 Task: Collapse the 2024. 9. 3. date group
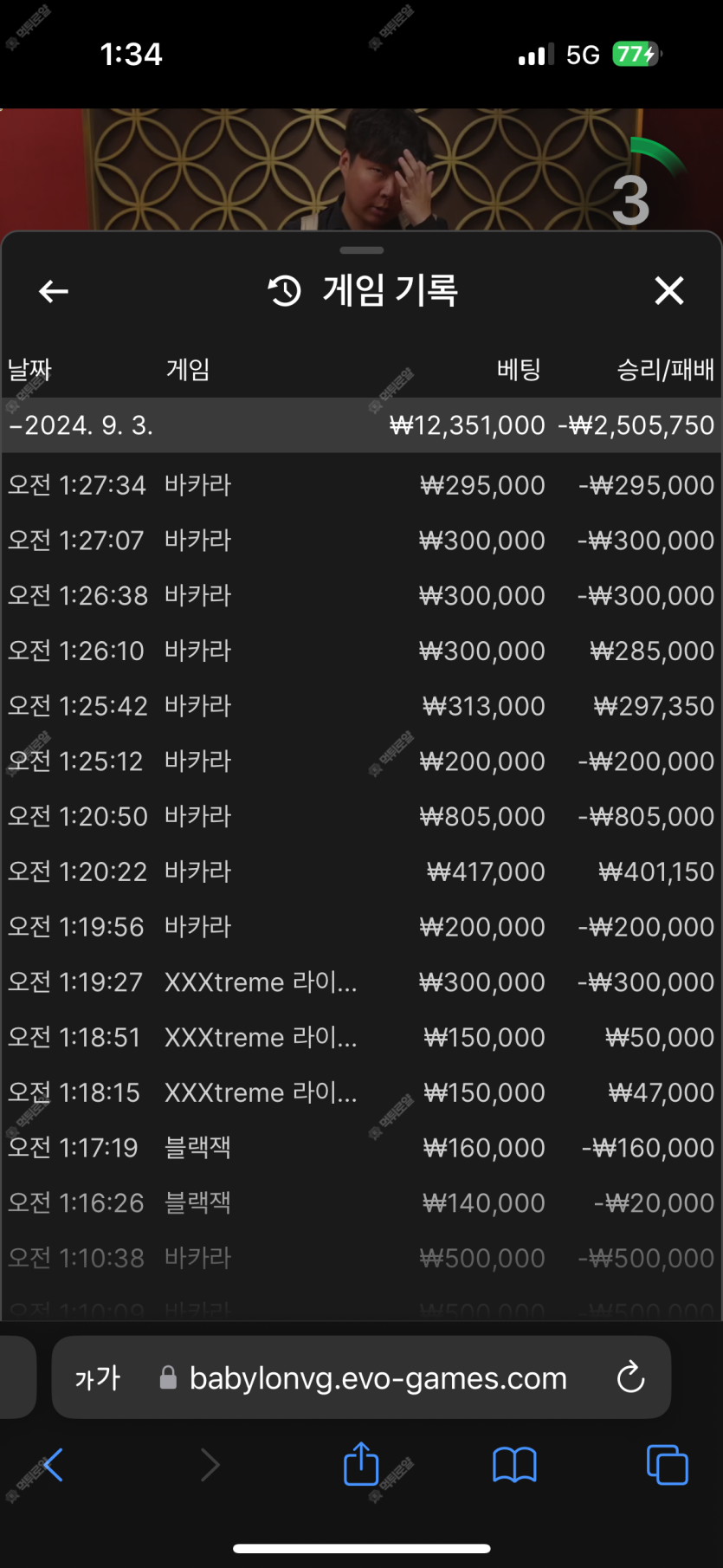click(361, 425)
